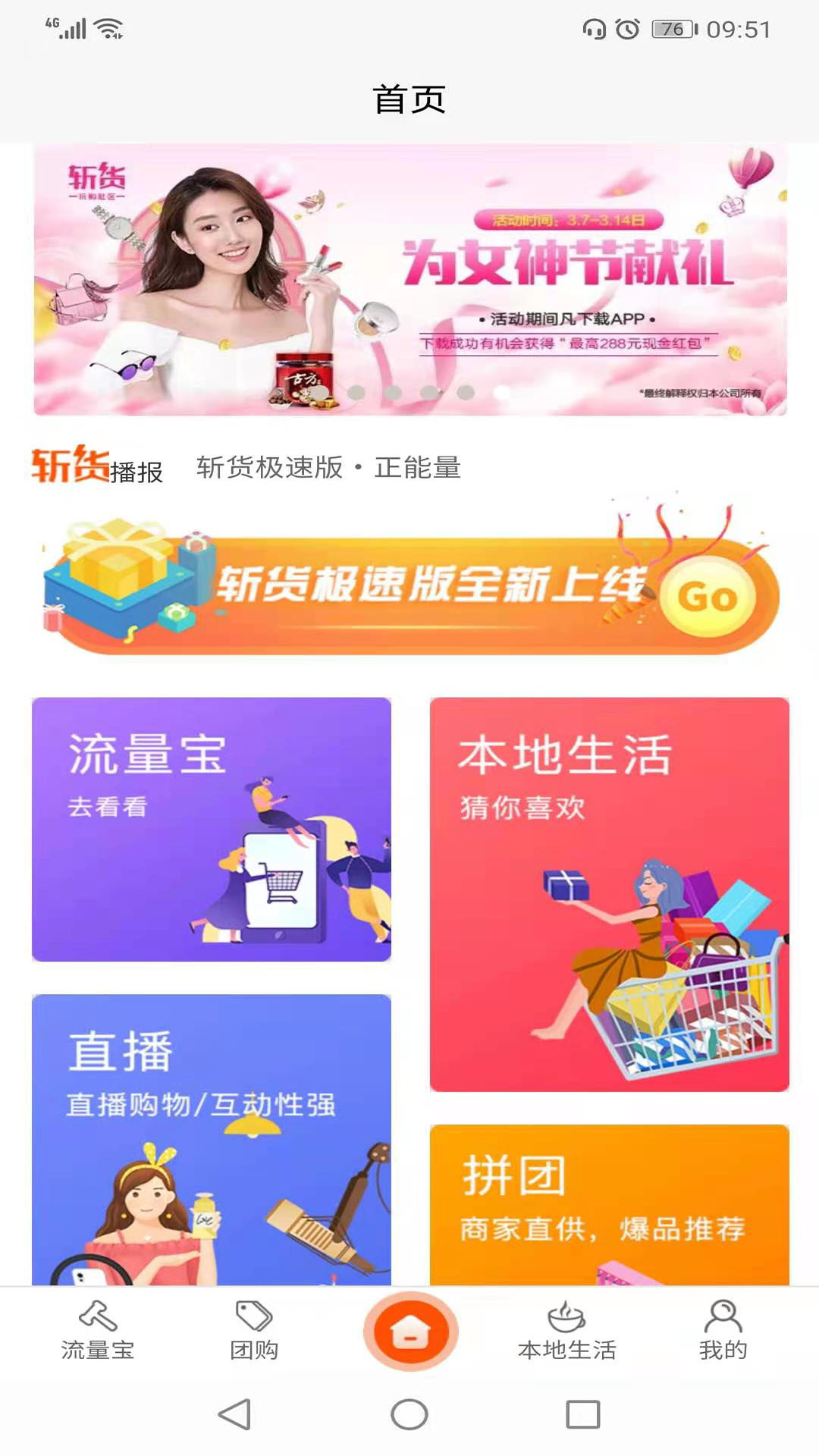Switch to the 流量宝 bottom tab
This screenshot has height=1456, width=819.
coord(97,1331)
